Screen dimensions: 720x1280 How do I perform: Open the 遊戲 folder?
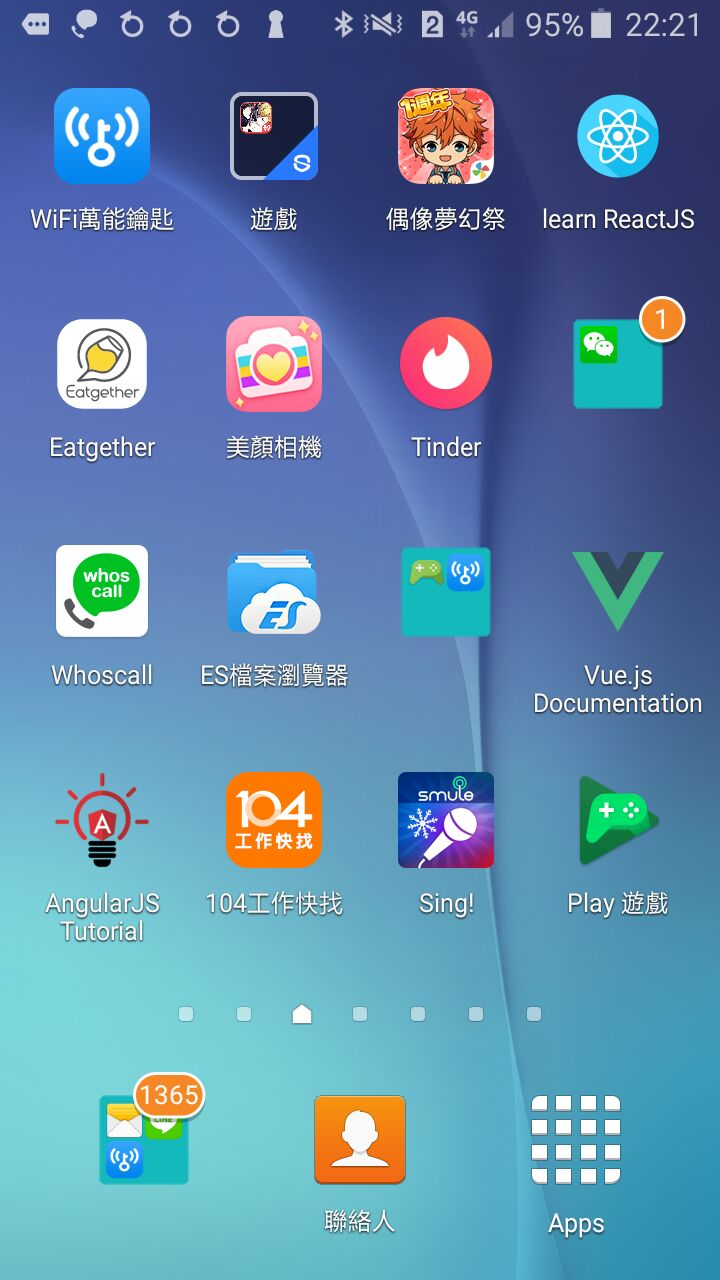(274, 137)
